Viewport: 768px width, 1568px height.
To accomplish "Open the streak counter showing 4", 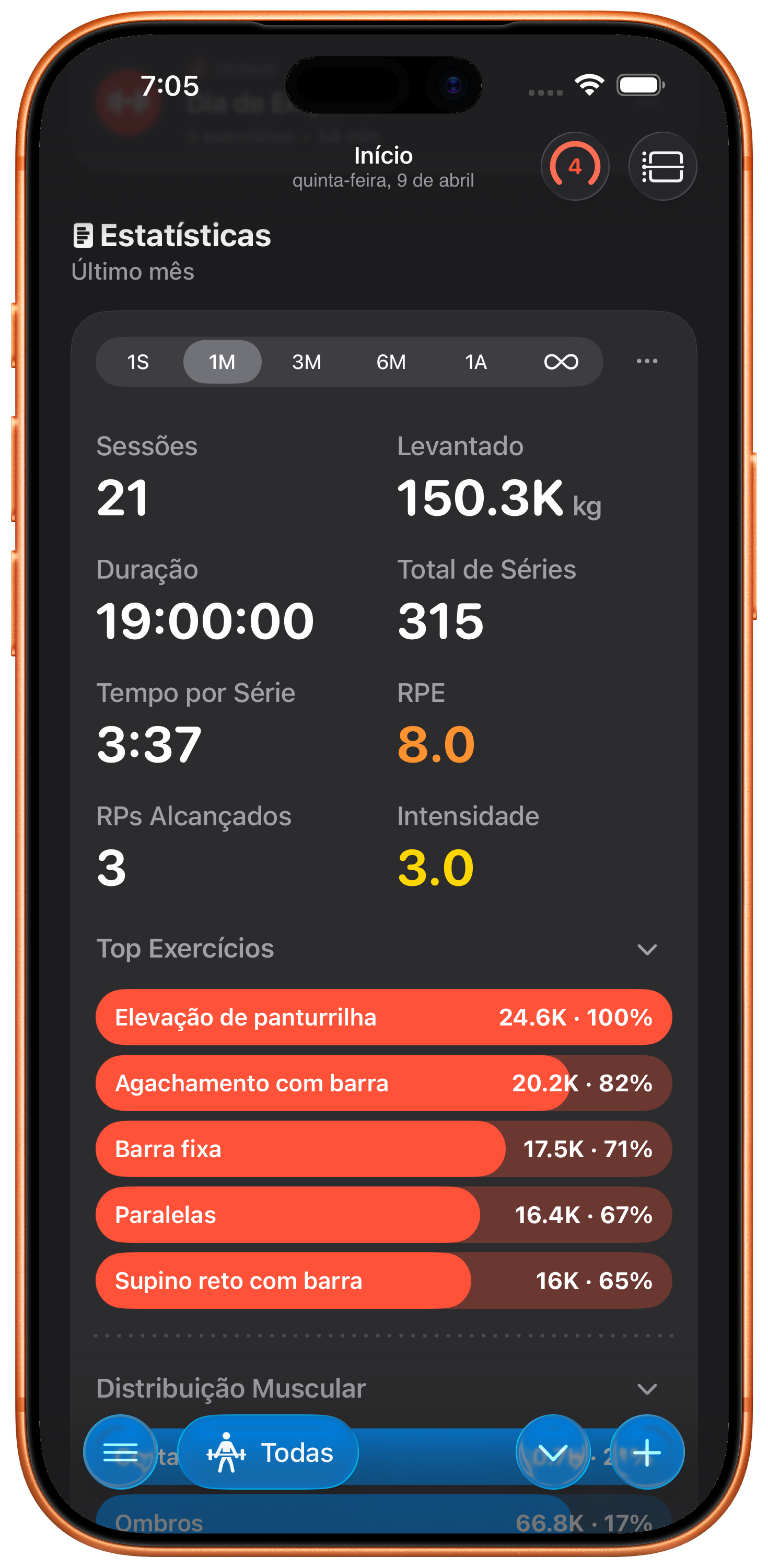I will coord(575,166).
